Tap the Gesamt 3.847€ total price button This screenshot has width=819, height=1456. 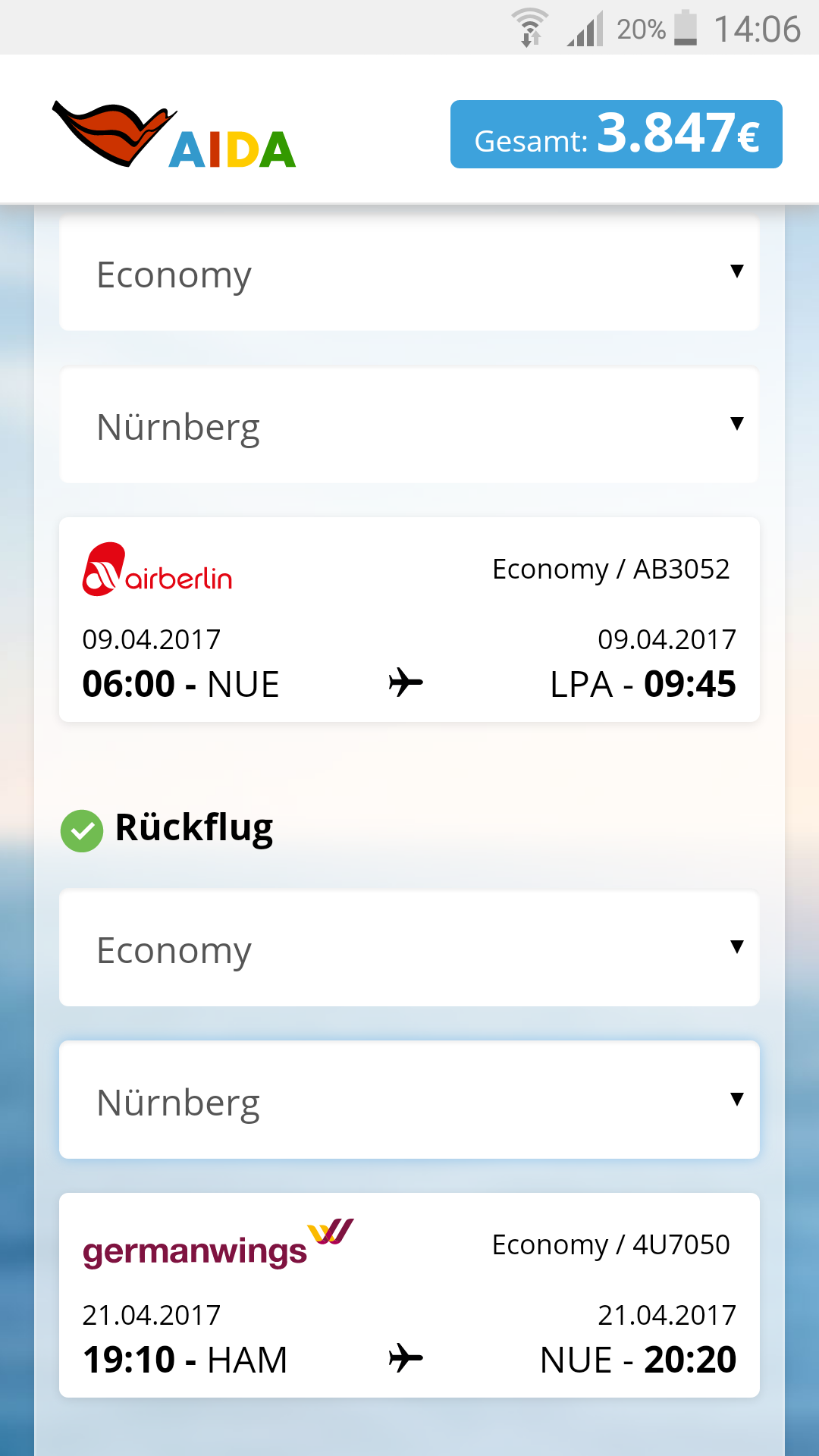tap(616, 134)
